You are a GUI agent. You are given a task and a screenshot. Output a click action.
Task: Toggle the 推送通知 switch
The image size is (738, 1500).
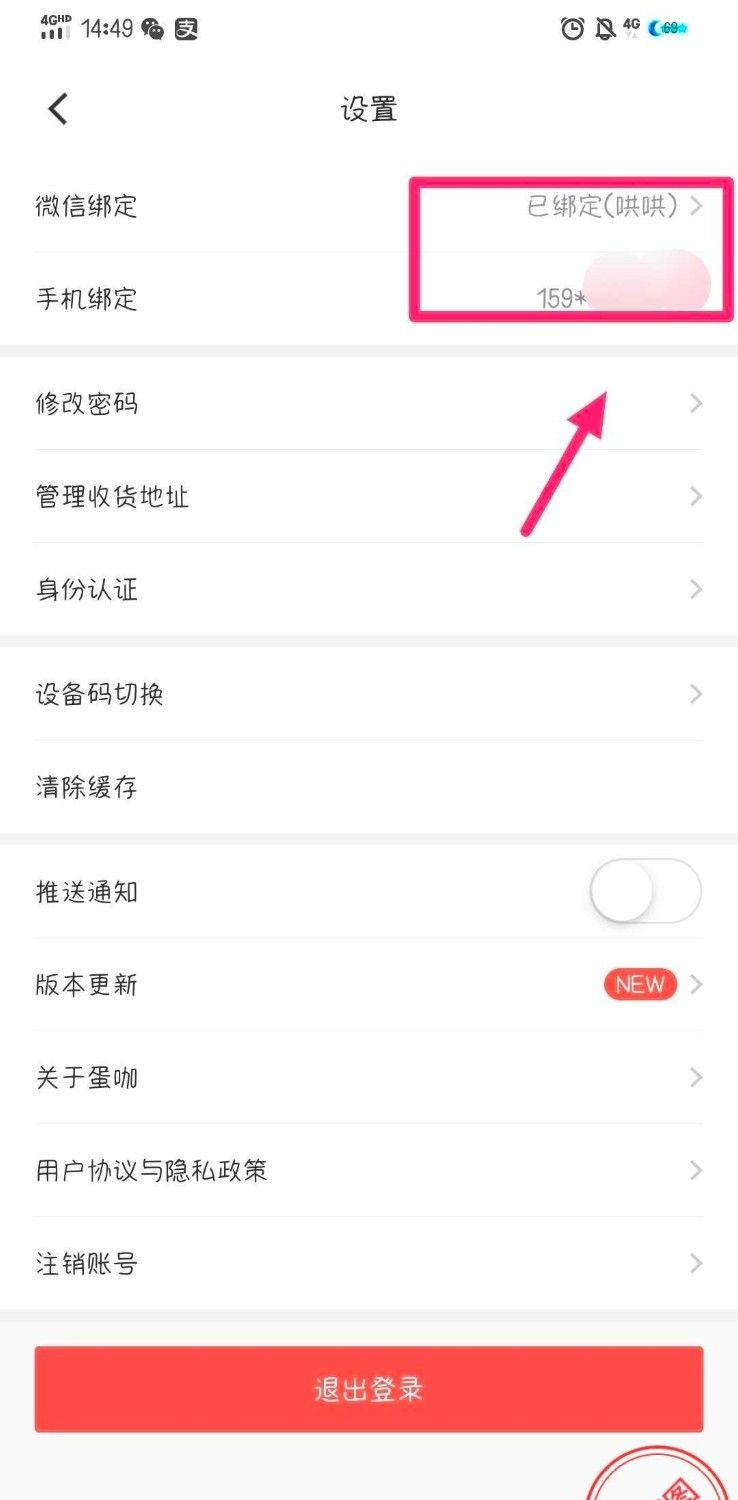click(x=646, y=891)
